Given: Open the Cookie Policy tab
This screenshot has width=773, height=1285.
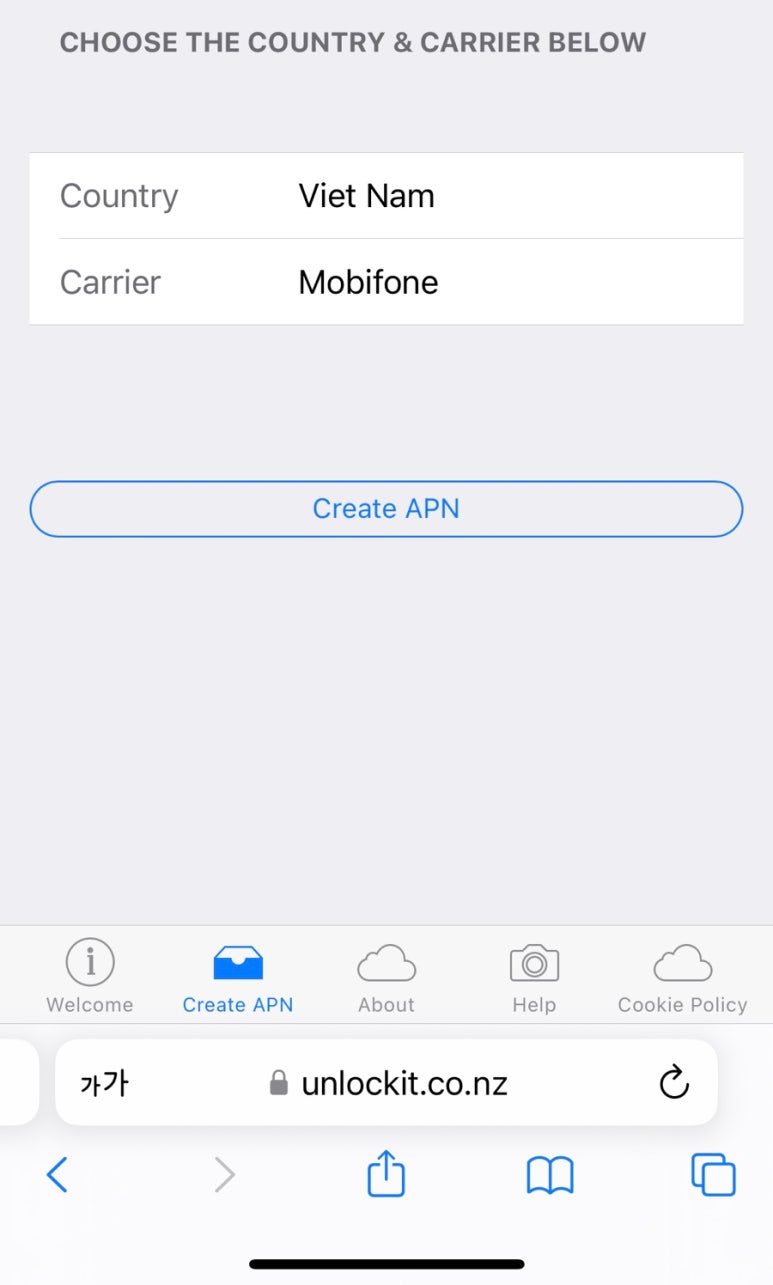Looking at the screenshot, I should point(682,977).
